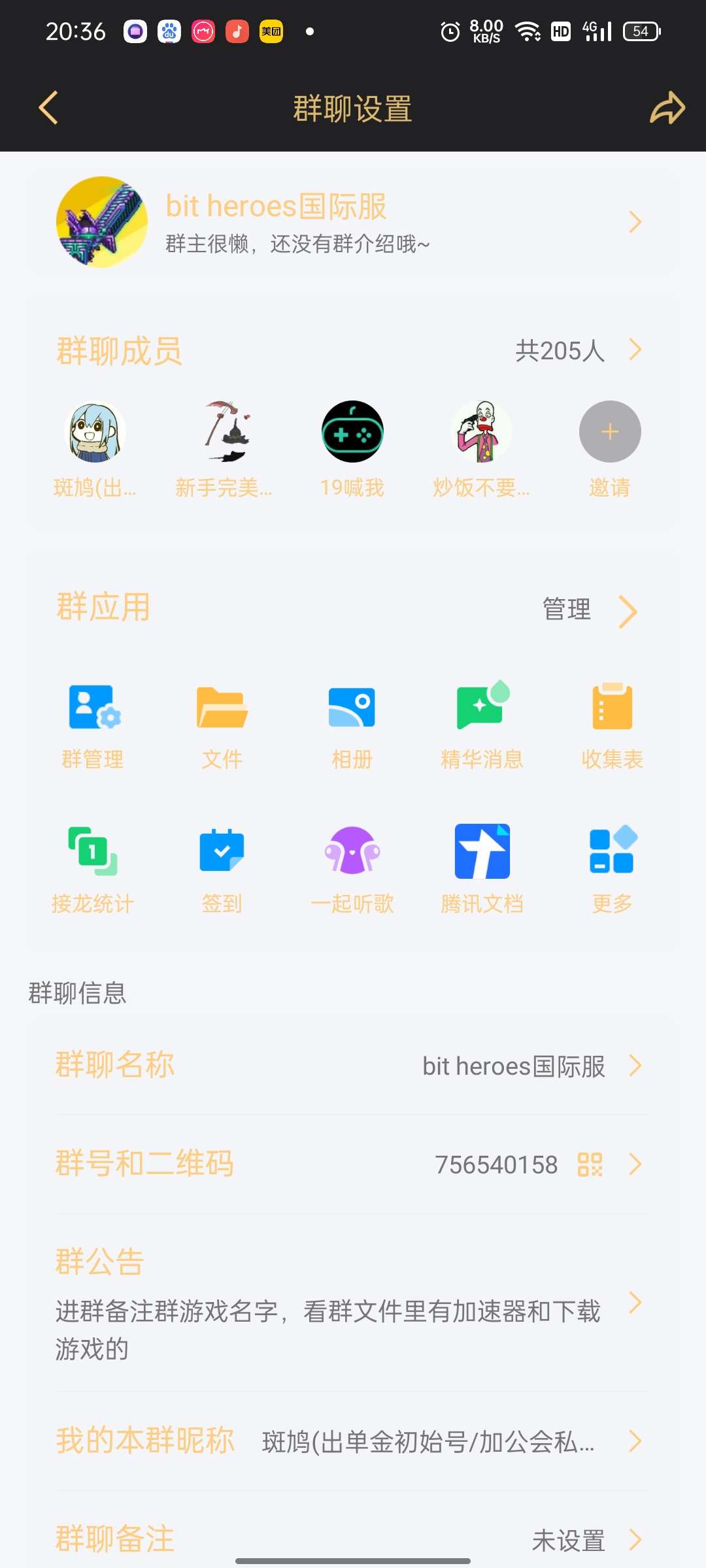This screenshot has height=1568, width=706.
Task: Share this group via the arrow icon
Action: click(x=667, y=108)
